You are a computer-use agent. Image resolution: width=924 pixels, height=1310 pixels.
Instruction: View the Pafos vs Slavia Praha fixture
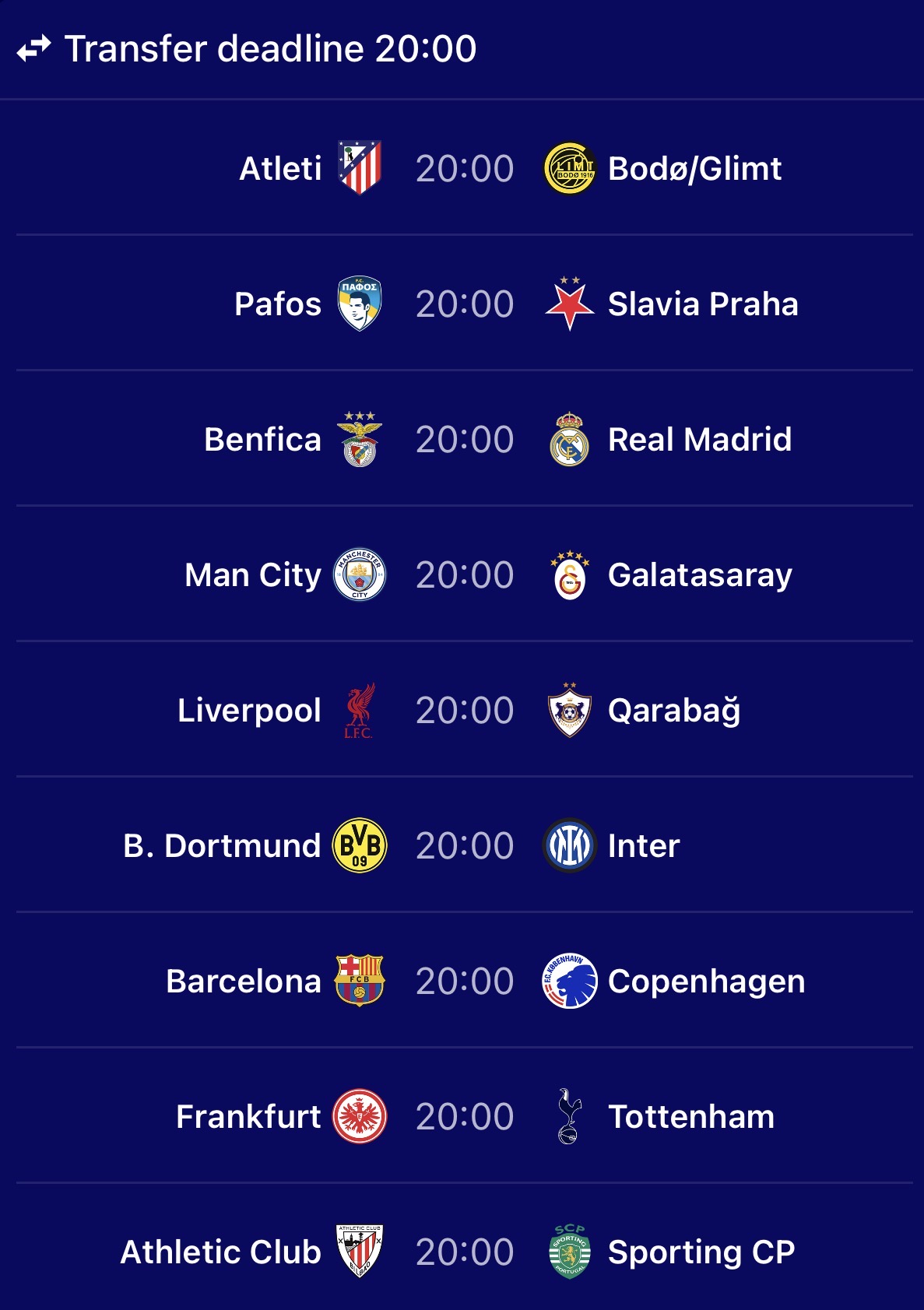coord(464,304)
